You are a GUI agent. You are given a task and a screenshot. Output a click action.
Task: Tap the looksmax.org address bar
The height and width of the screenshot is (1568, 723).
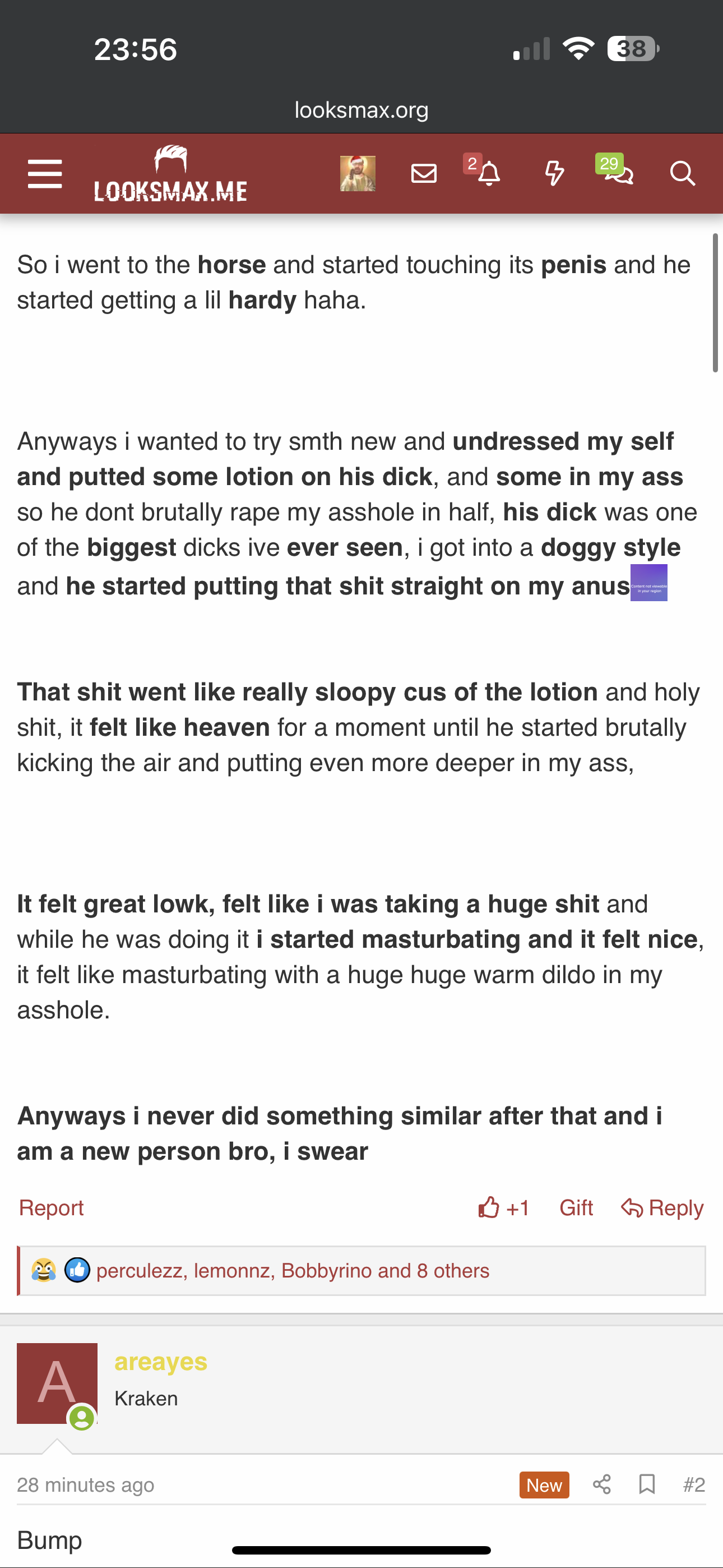361,110
